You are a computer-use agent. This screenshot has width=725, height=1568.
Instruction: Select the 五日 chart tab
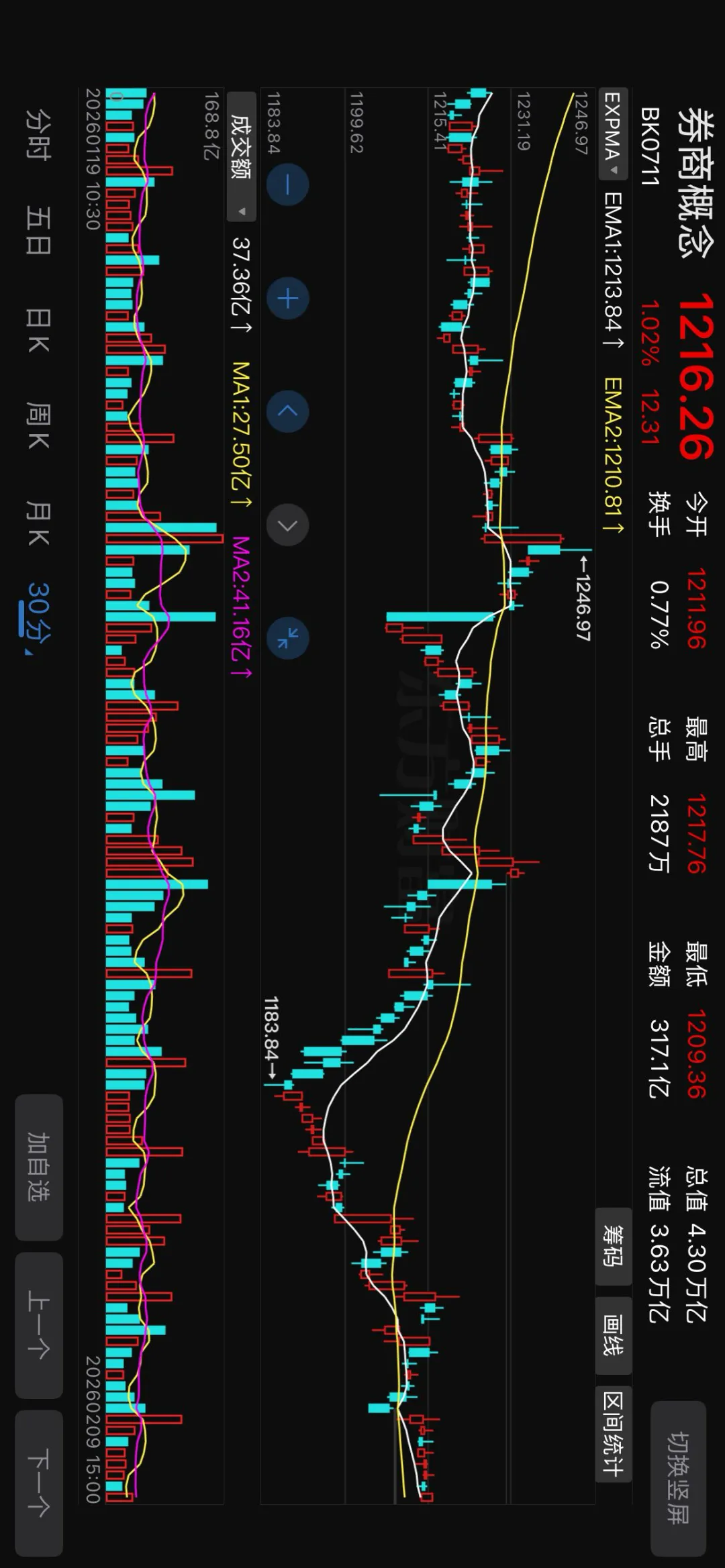38,231
